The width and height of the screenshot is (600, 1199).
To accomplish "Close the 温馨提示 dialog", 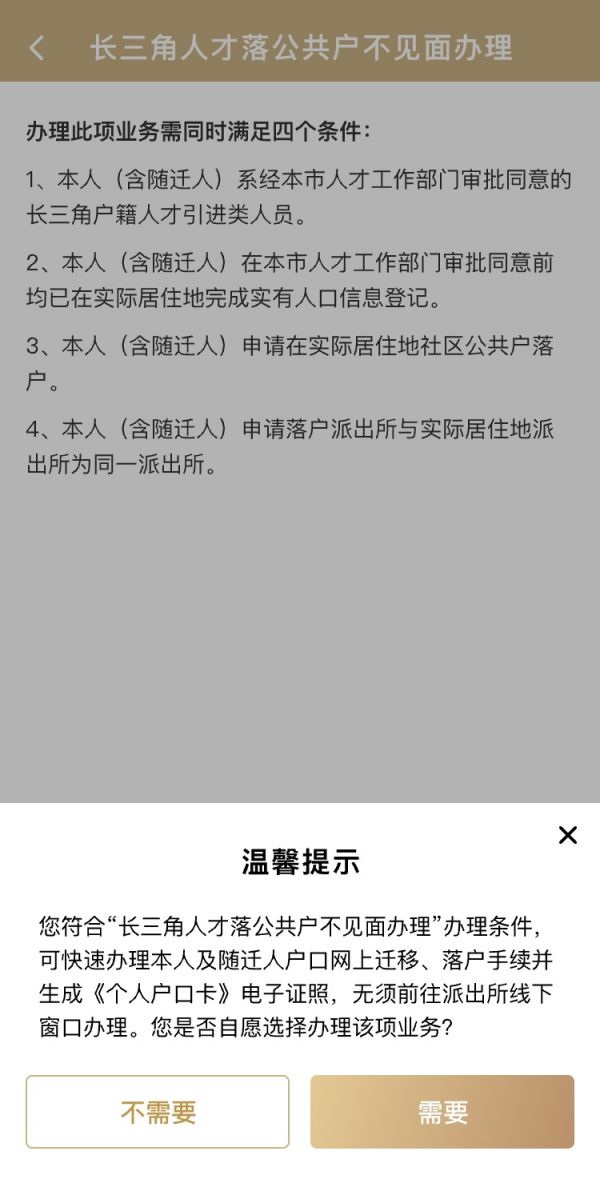I will tap(567, 835).
